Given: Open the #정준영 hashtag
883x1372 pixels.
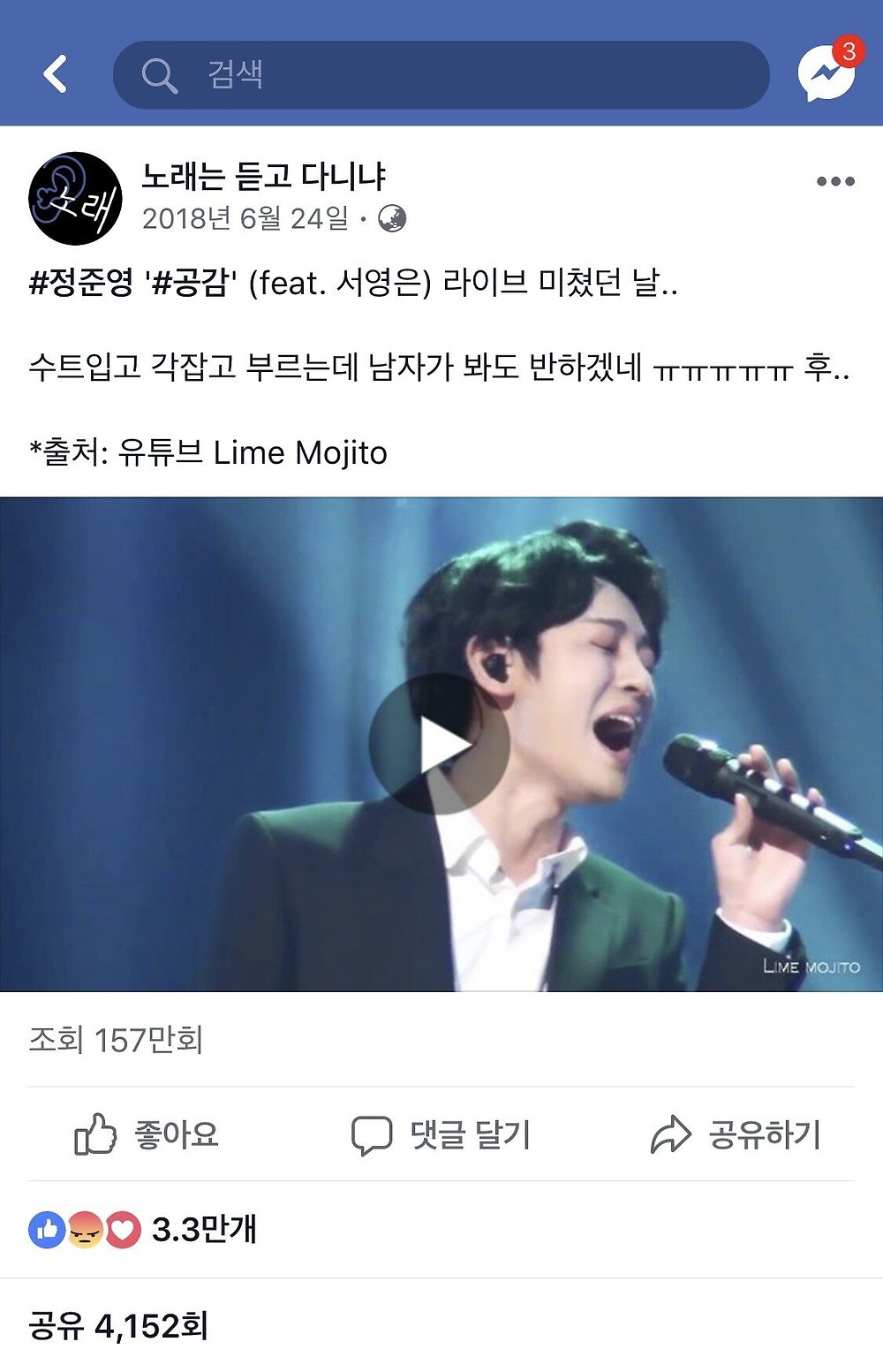Looking at the screenshot, I should [x=80, y=284].
